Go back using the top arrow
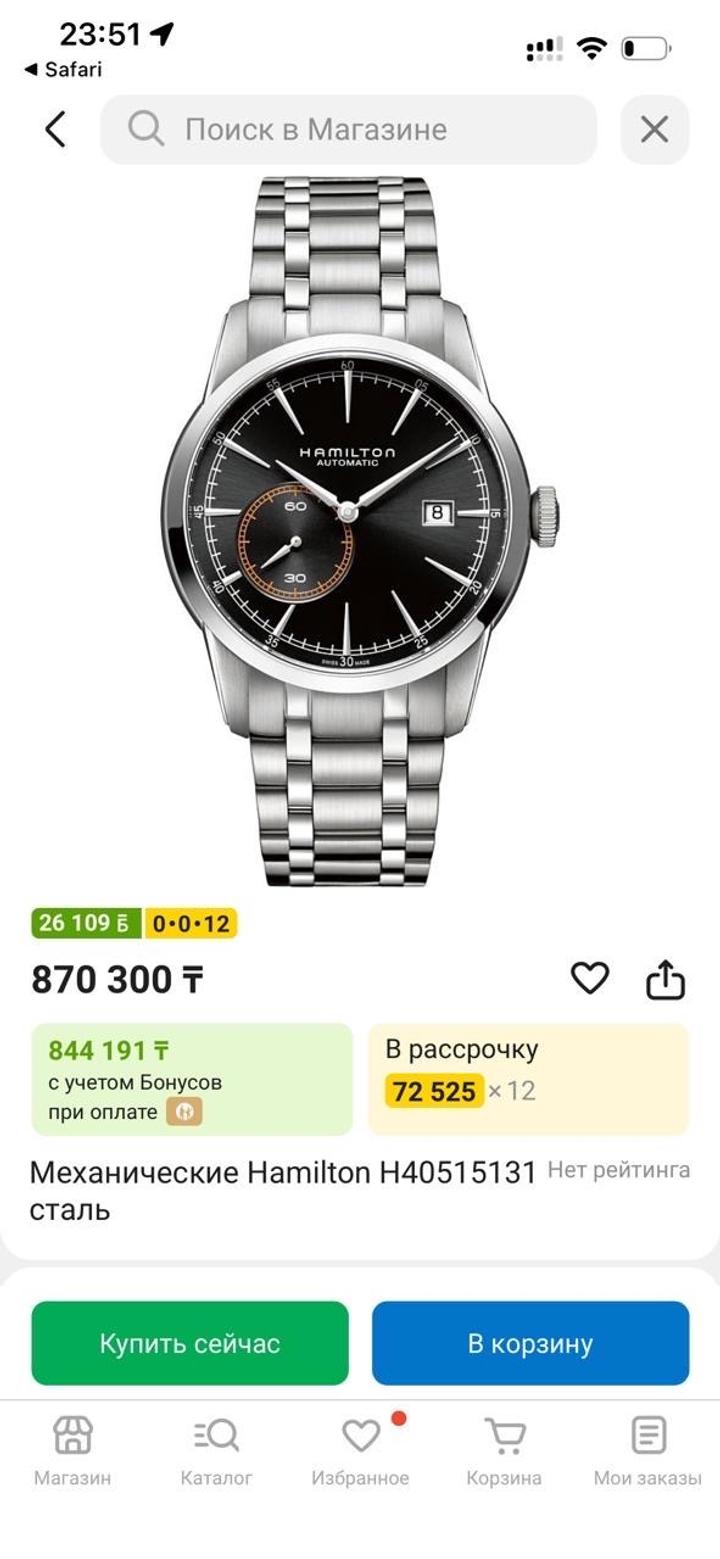 pyautogui.click(x=55, y=130)
